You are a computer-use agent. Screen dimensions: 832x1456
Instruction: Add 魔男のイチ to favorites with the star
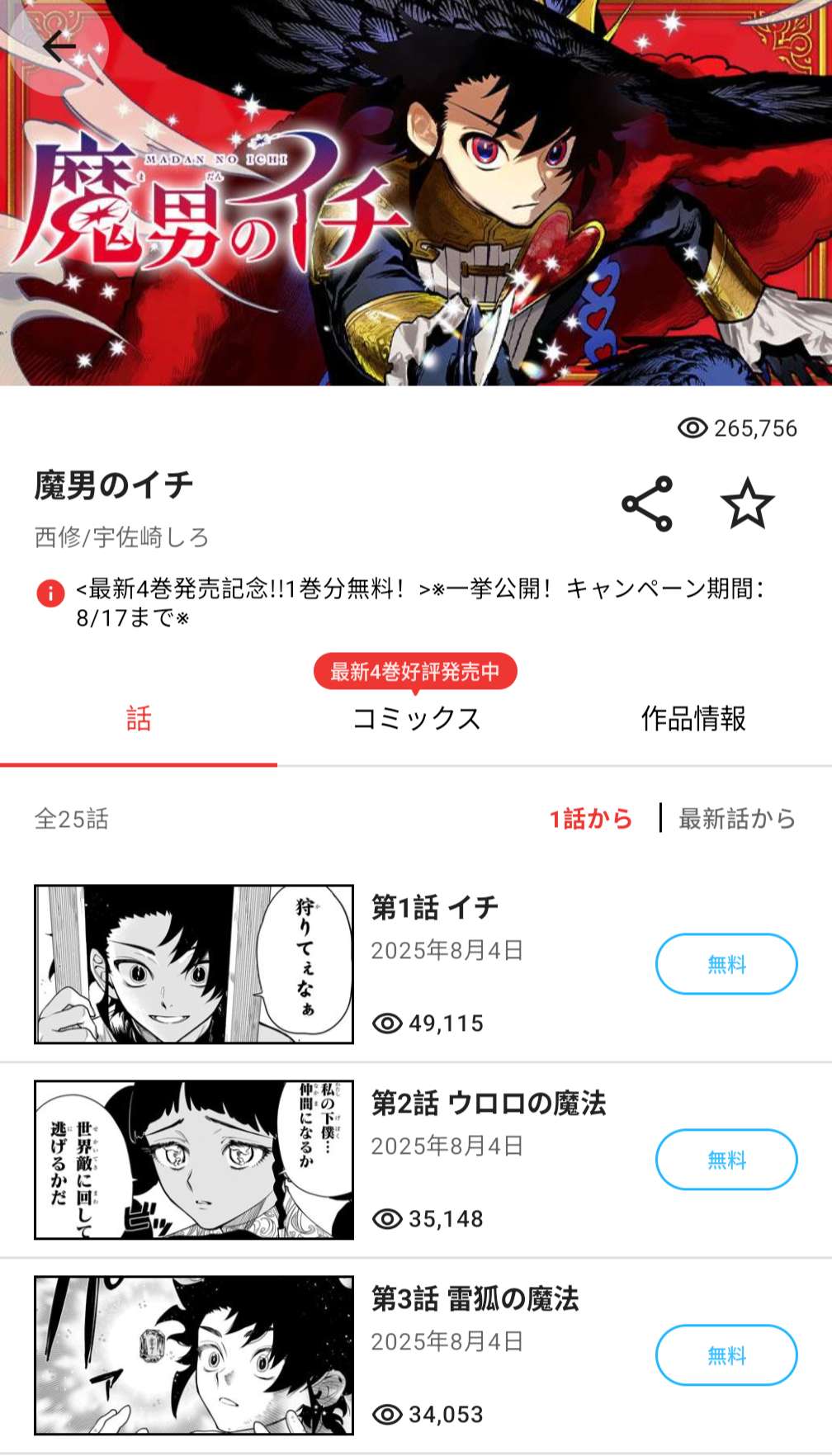[747, 503]
